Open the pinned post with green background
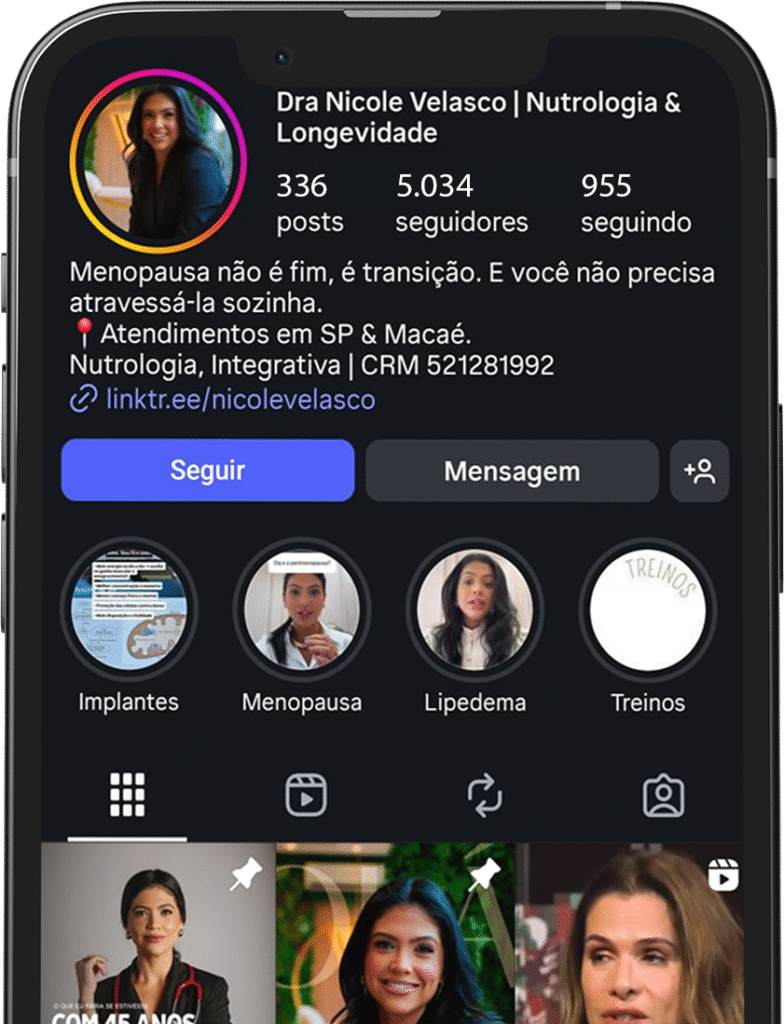The width and height of the screenshot is (784, 1024). 395,935
